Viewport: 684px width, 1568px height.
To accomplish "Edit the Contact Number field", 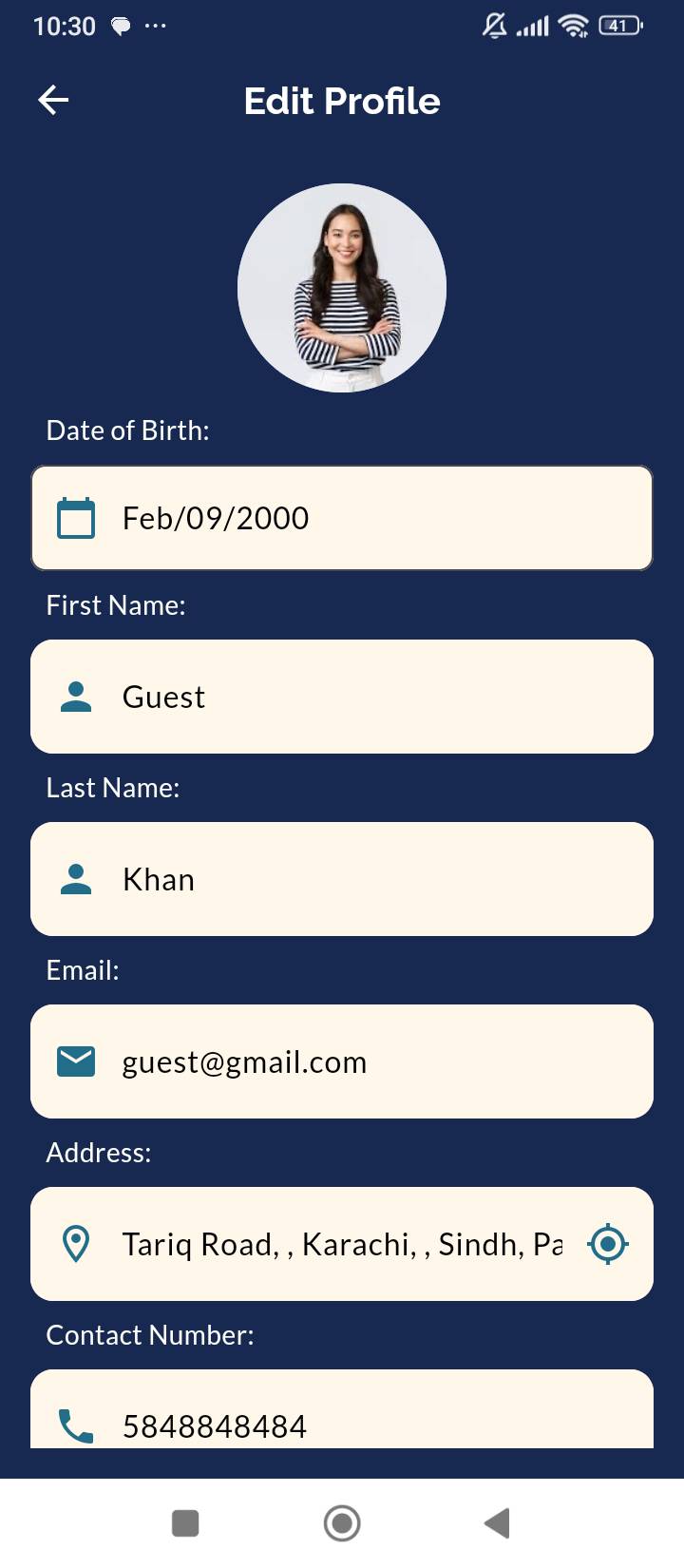I will 342,1409.
